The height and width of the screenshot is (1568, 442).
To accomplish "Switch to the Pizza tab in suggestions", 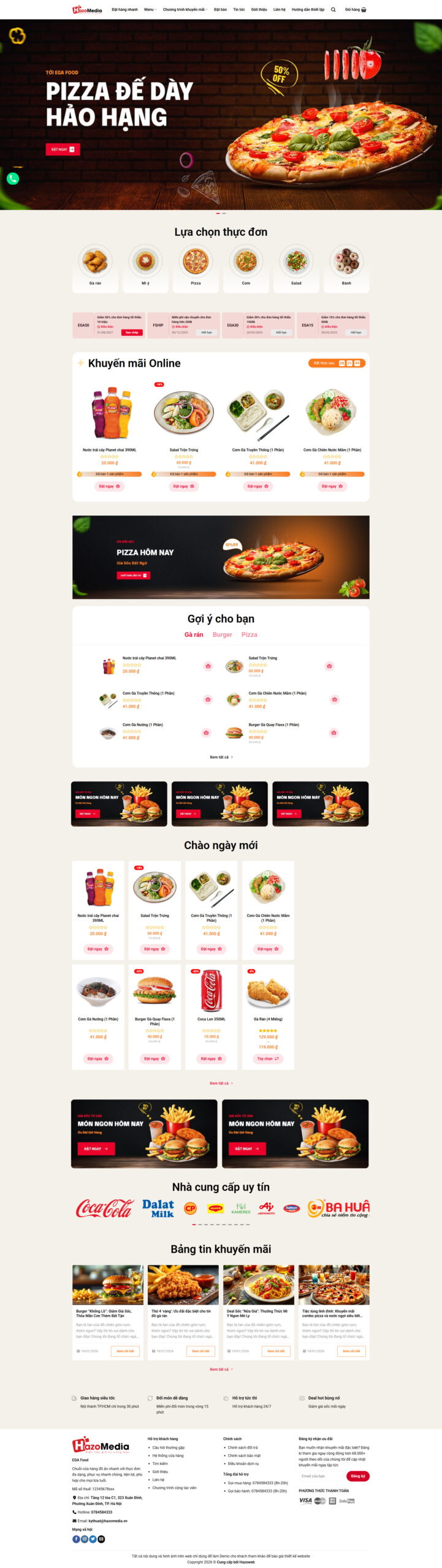I will pyautogui.click(x=249, y=635).
